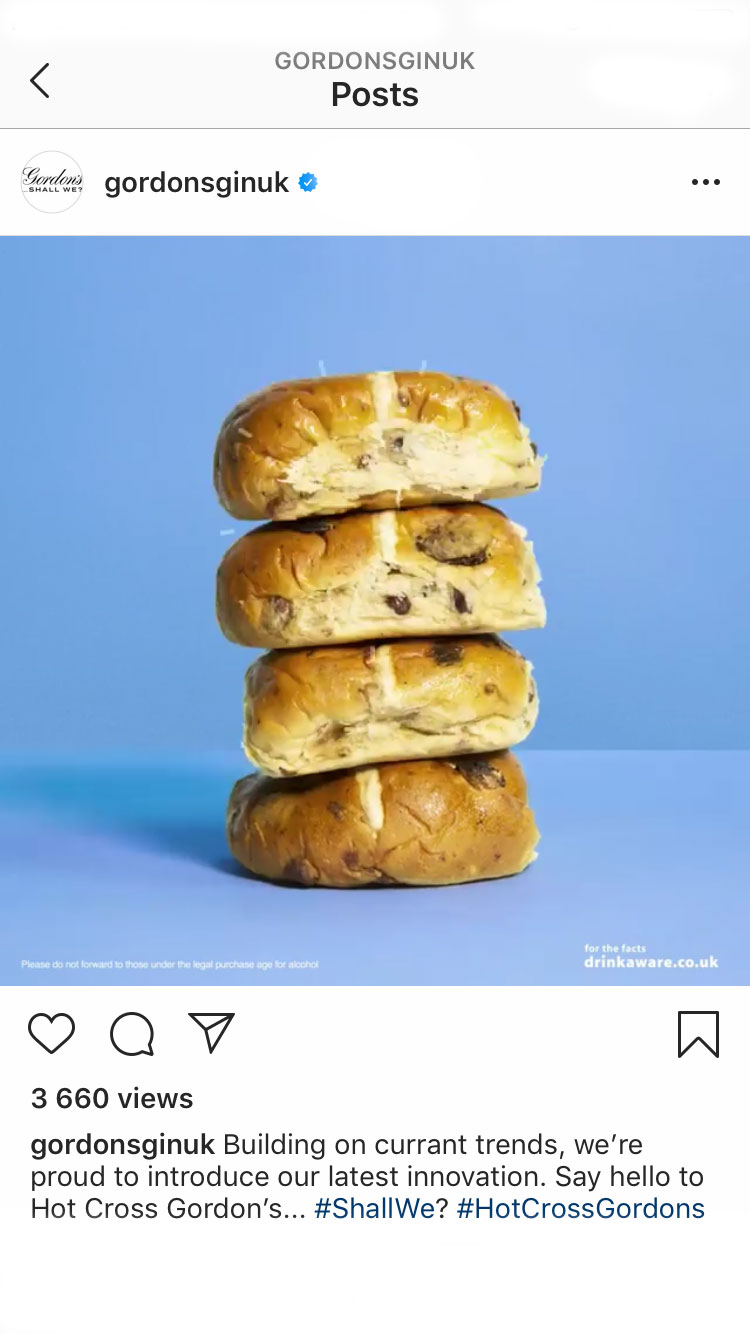Open the #HotCrossGordons hashtag
Screen dimensions: 750x1334
pyautogui.click(x=581, y=1208)
